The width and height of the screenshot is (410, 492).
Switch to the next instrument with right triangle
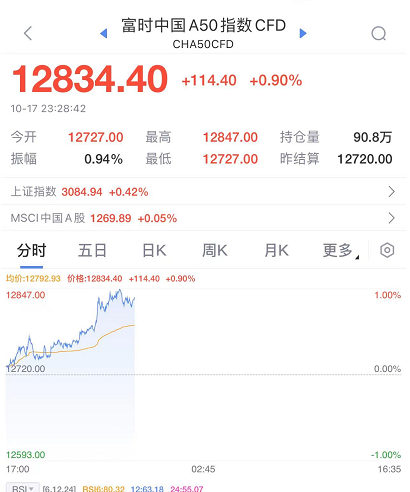click(303, 33)
